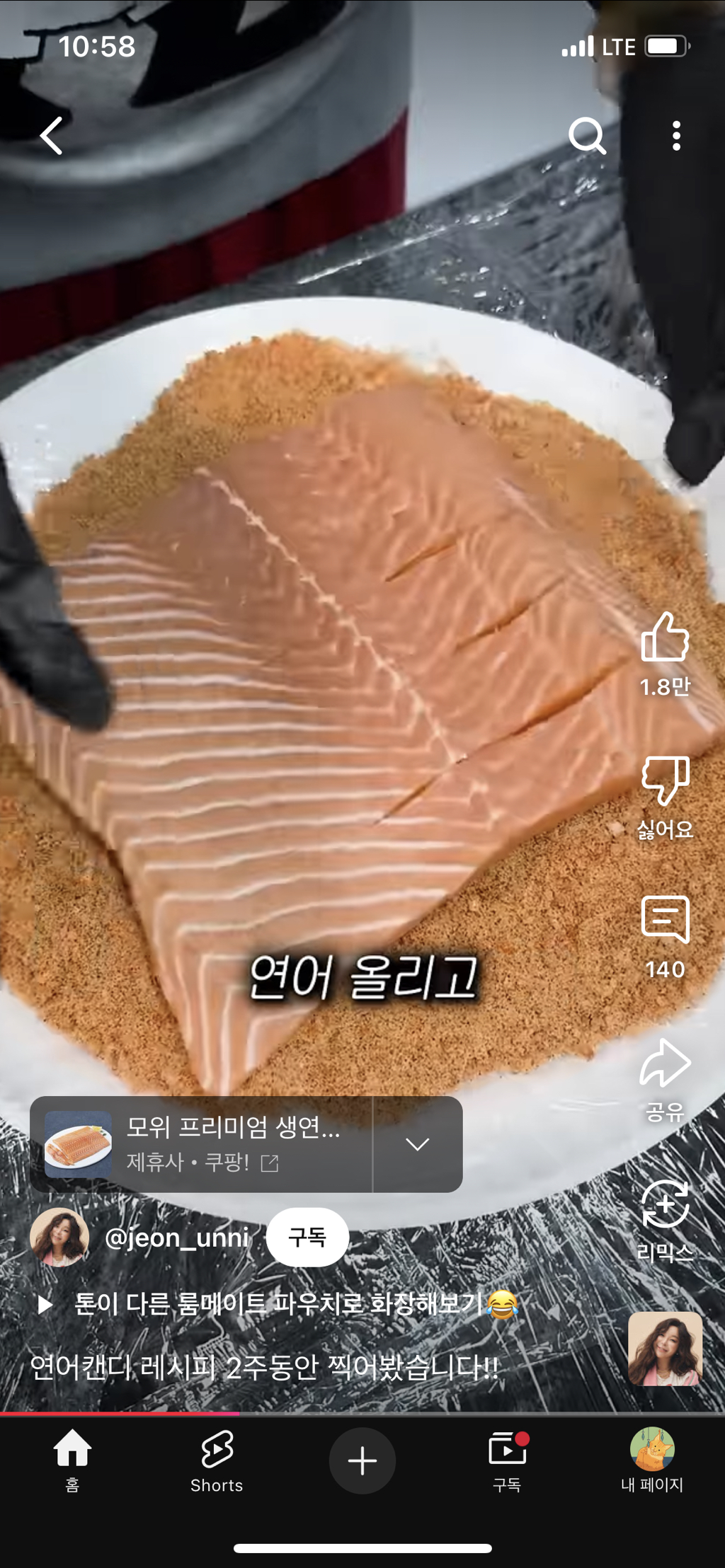Image resolution: width=725 pixels, height=1568 pixels.
Task: Go back using the top arrow
Action: [52, 136]
